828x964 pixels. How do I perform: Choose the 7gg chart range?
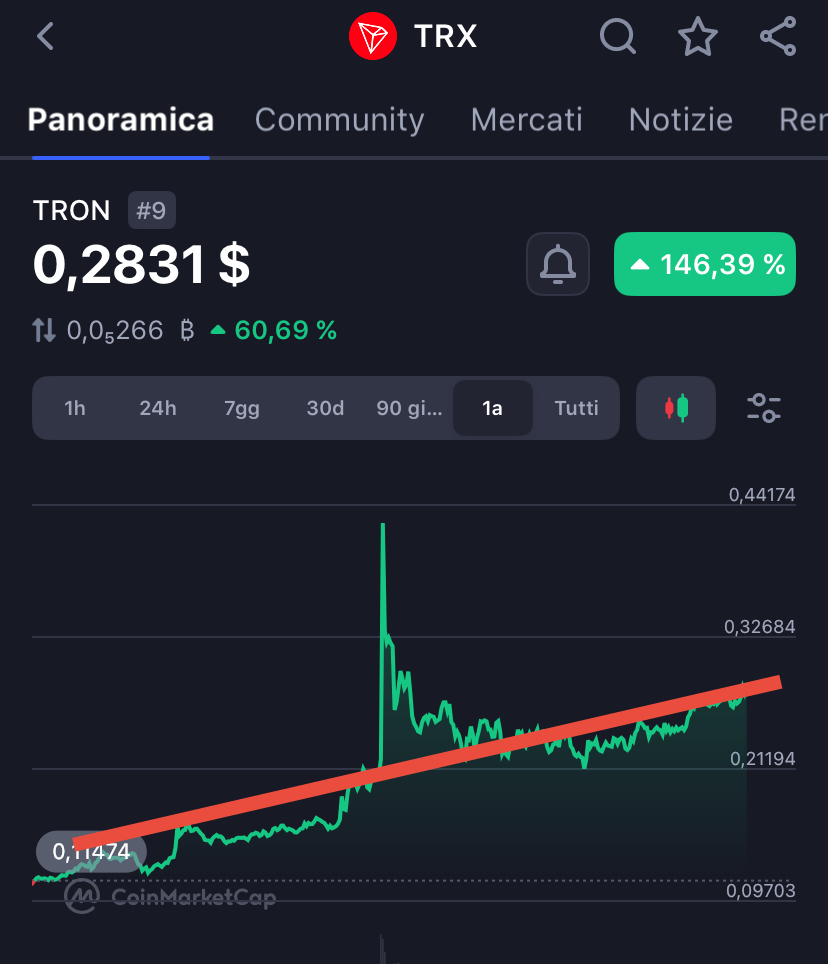(242, 408)
